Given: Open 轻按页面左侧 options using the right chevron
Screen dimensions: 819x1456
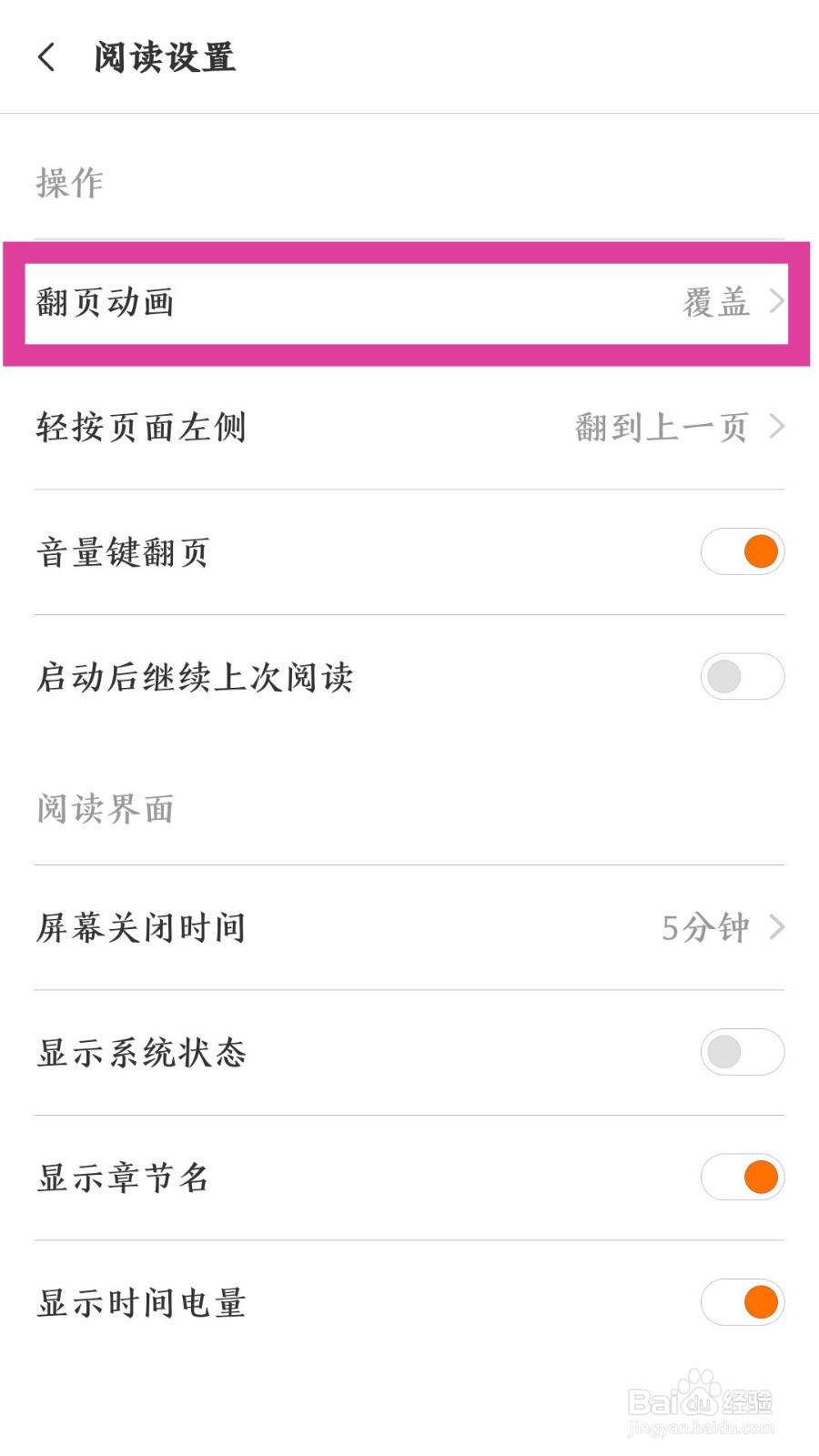Looking at the screenshot, I should point(777,426).
